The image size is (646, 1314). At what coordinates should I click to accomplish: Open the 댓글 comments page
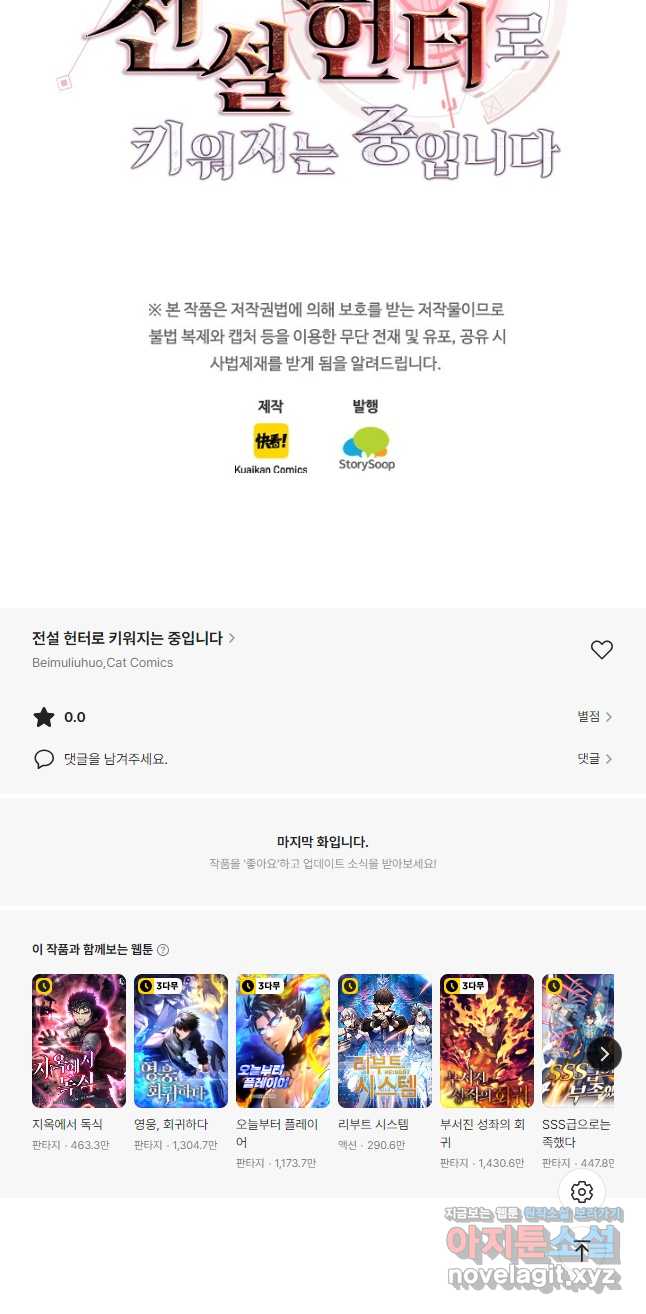pos(594,759)
